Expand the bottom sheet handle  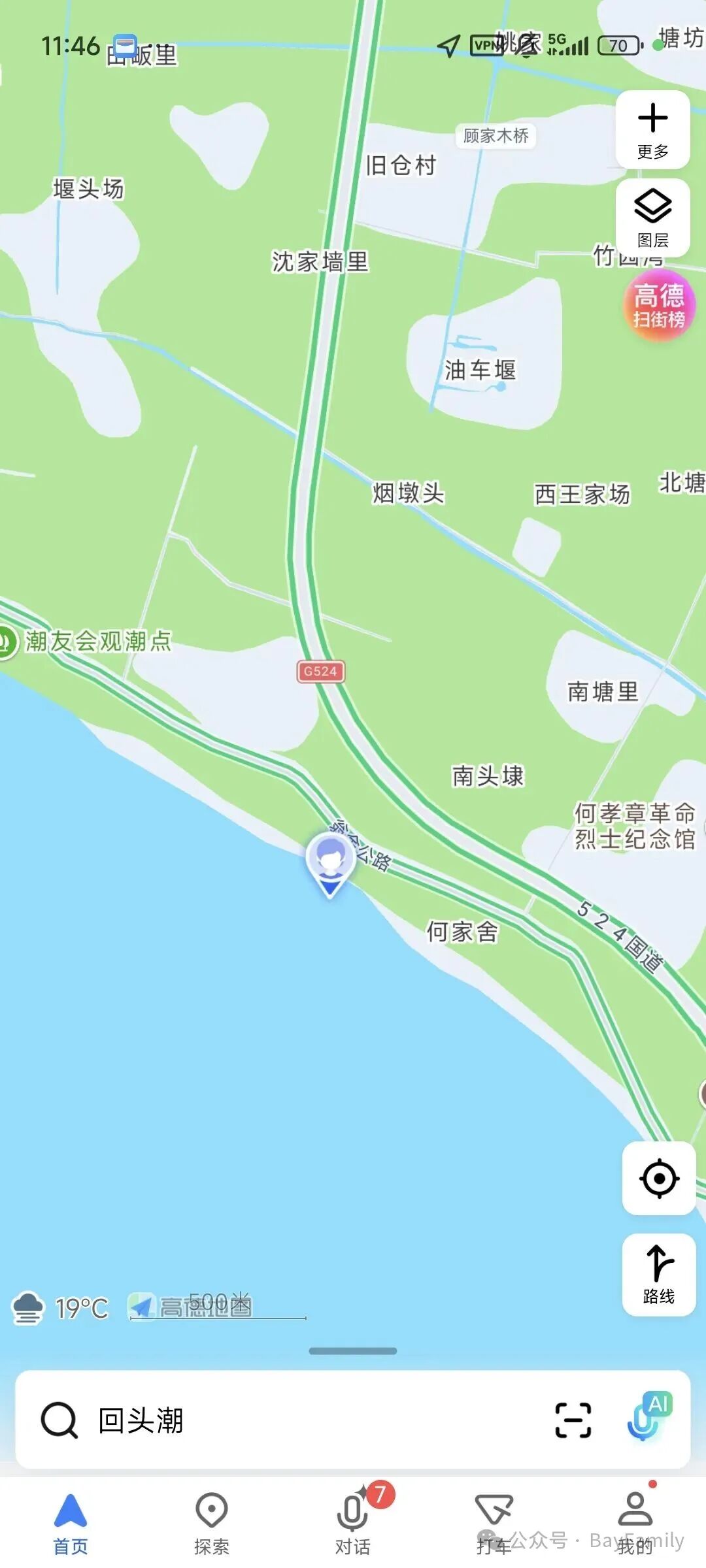pos(353,1351)
